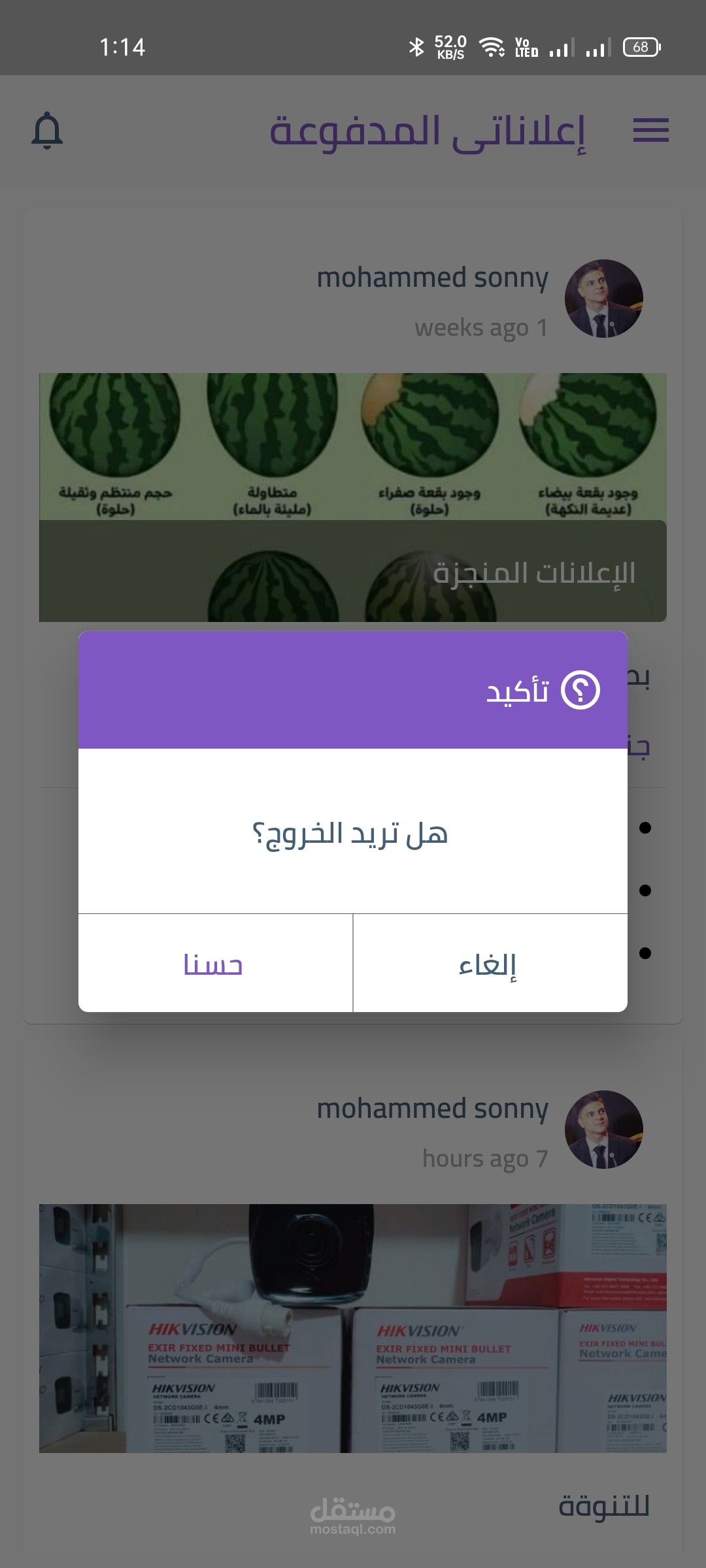The width and height of the screenshot is (706, 1568).
Task: Open the Hikvision camera ad image
Action: 353,1328
